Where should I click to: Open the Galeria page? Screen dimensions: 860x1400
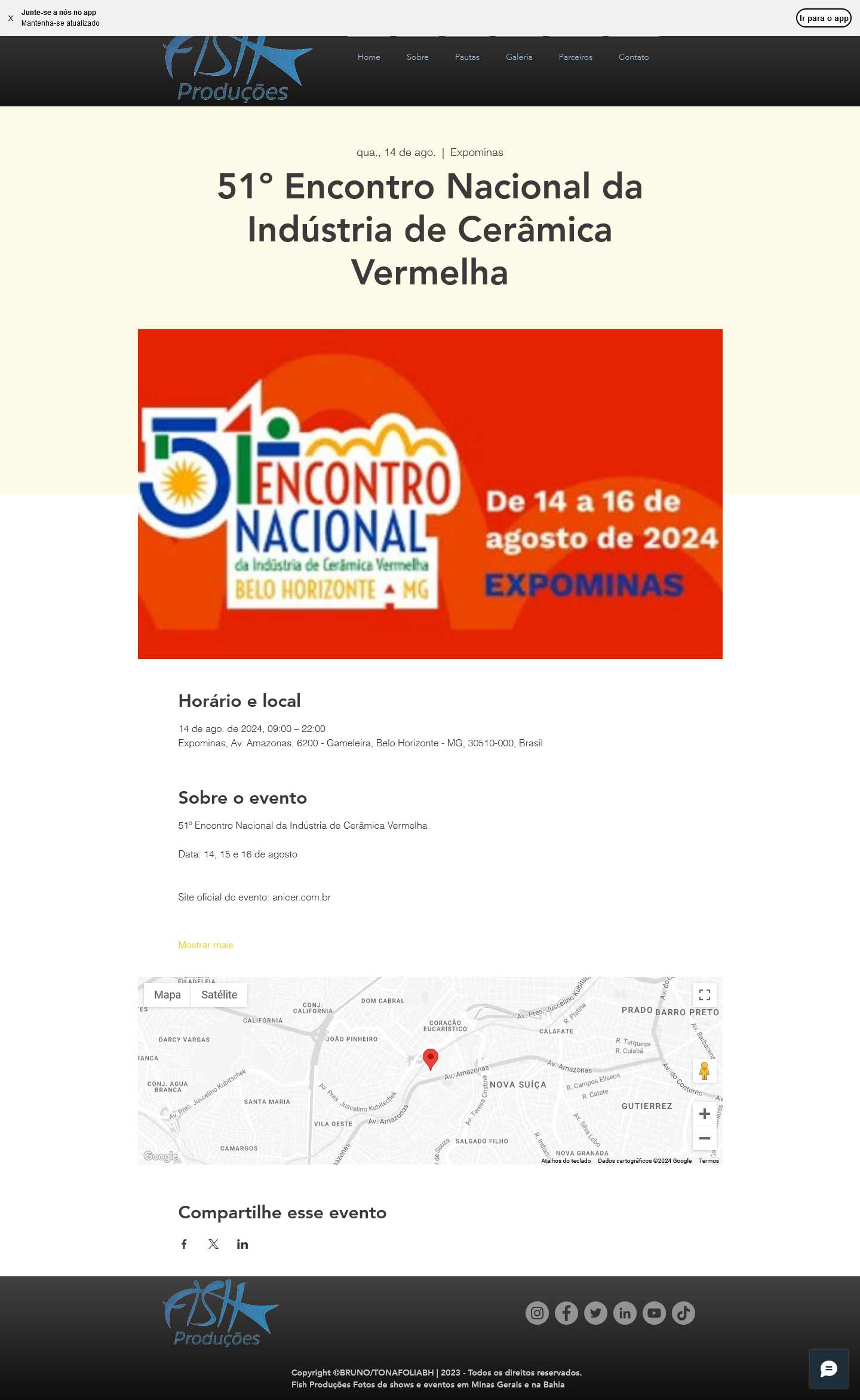519,57
